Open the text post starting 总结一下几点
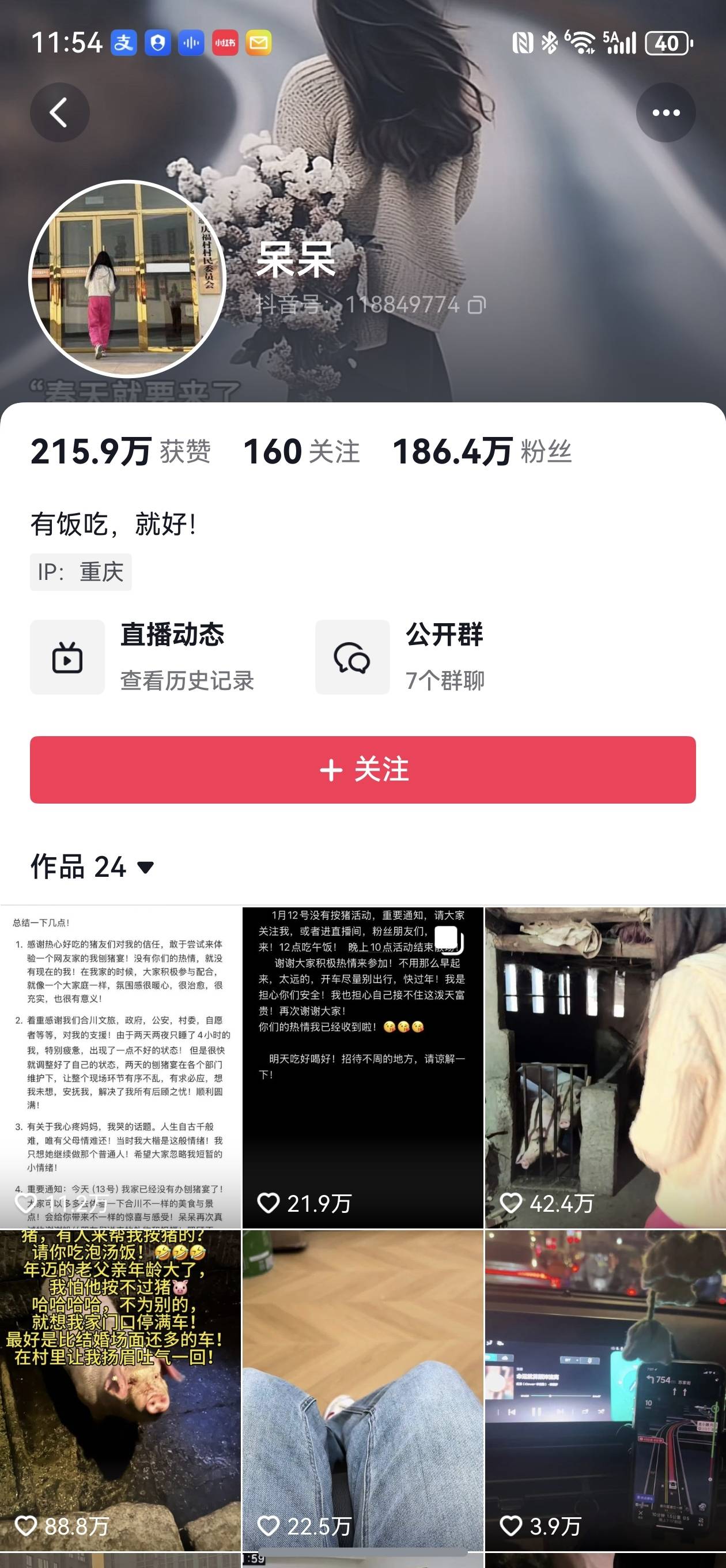 (120, 1065)
